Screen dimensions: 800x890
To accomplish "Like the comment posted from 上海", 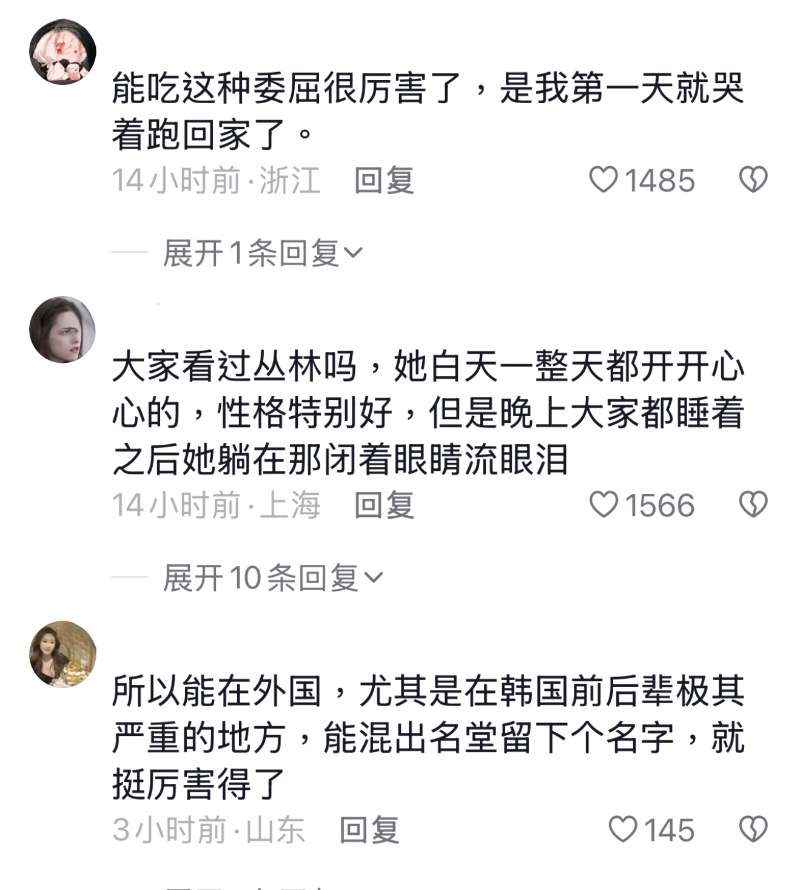I will (x=604, y=505).
